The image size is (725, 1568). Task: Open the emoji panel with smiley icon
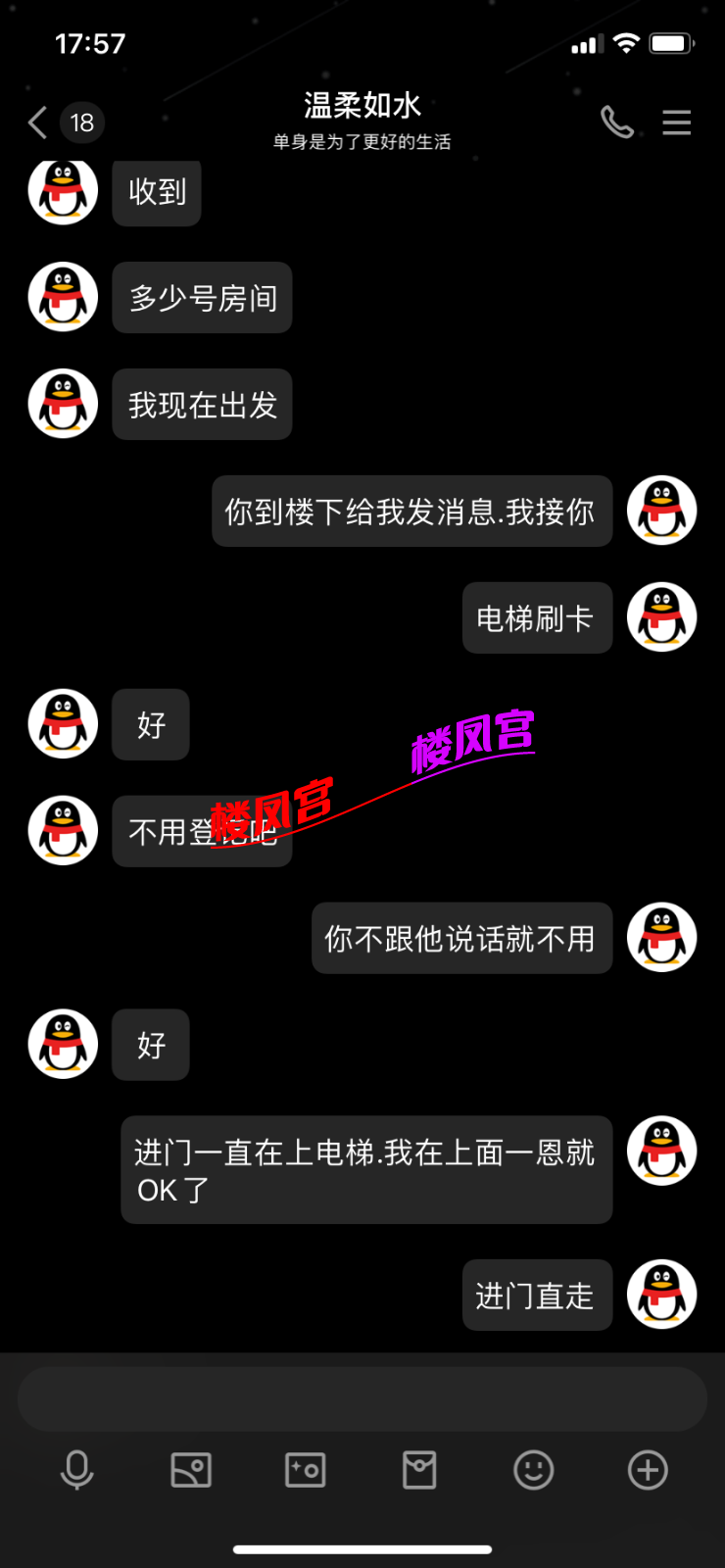[533, 1469]
